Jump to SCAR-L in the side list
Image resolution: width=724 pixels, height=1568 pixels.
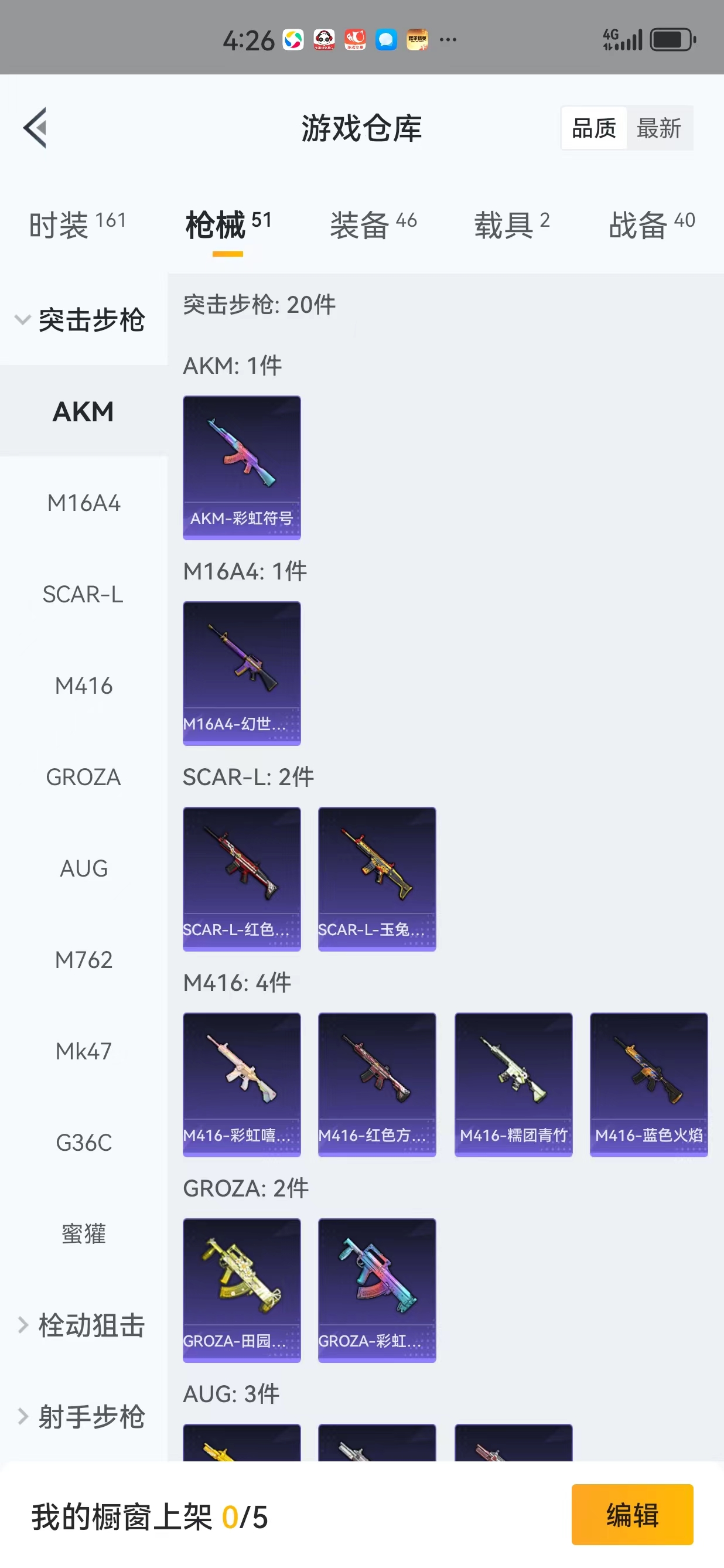click(83, 595)
